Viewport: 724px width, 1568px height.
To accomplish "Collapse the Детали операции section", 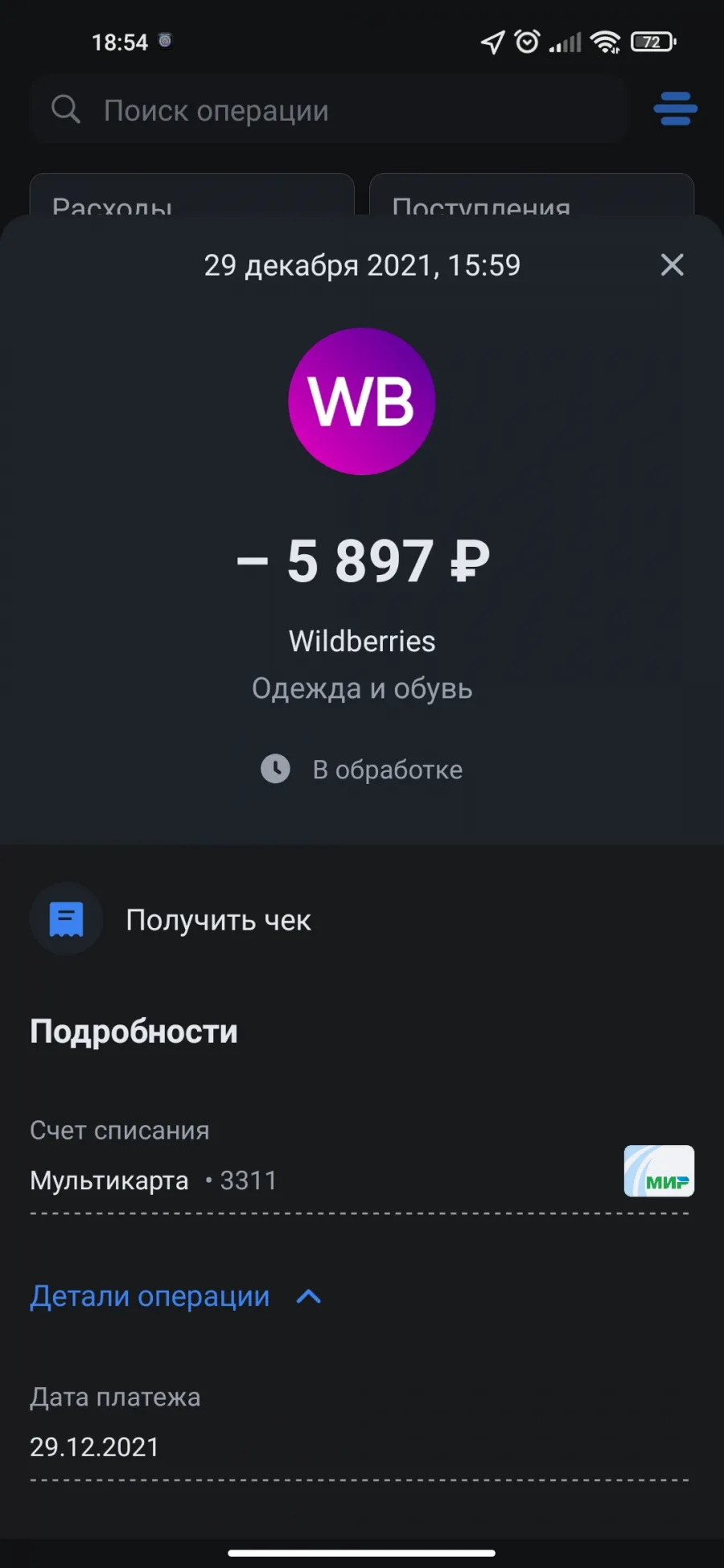I will pyautogui.click(x=175, y=1295).
